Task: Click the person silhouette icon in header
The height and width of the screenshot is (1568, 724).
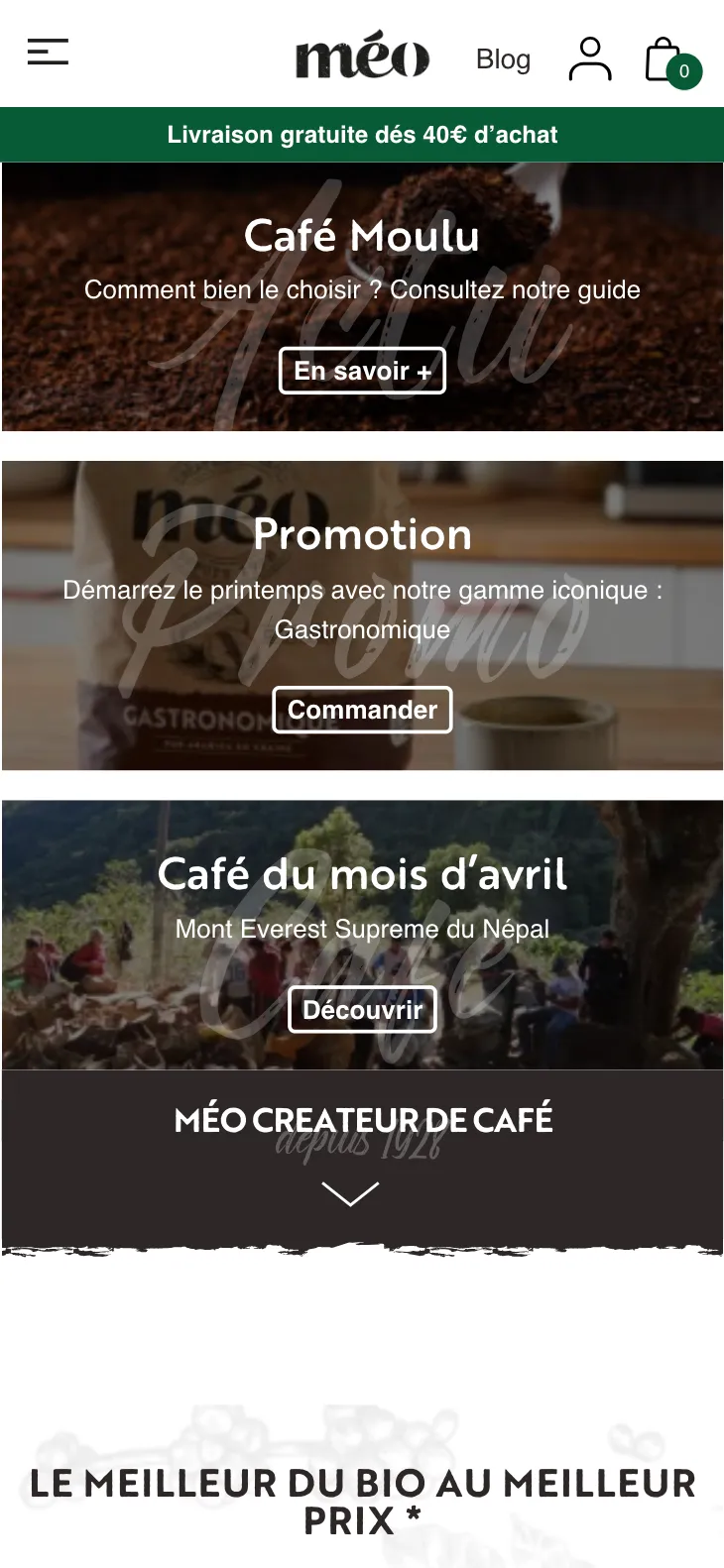Action: point(590,57)
